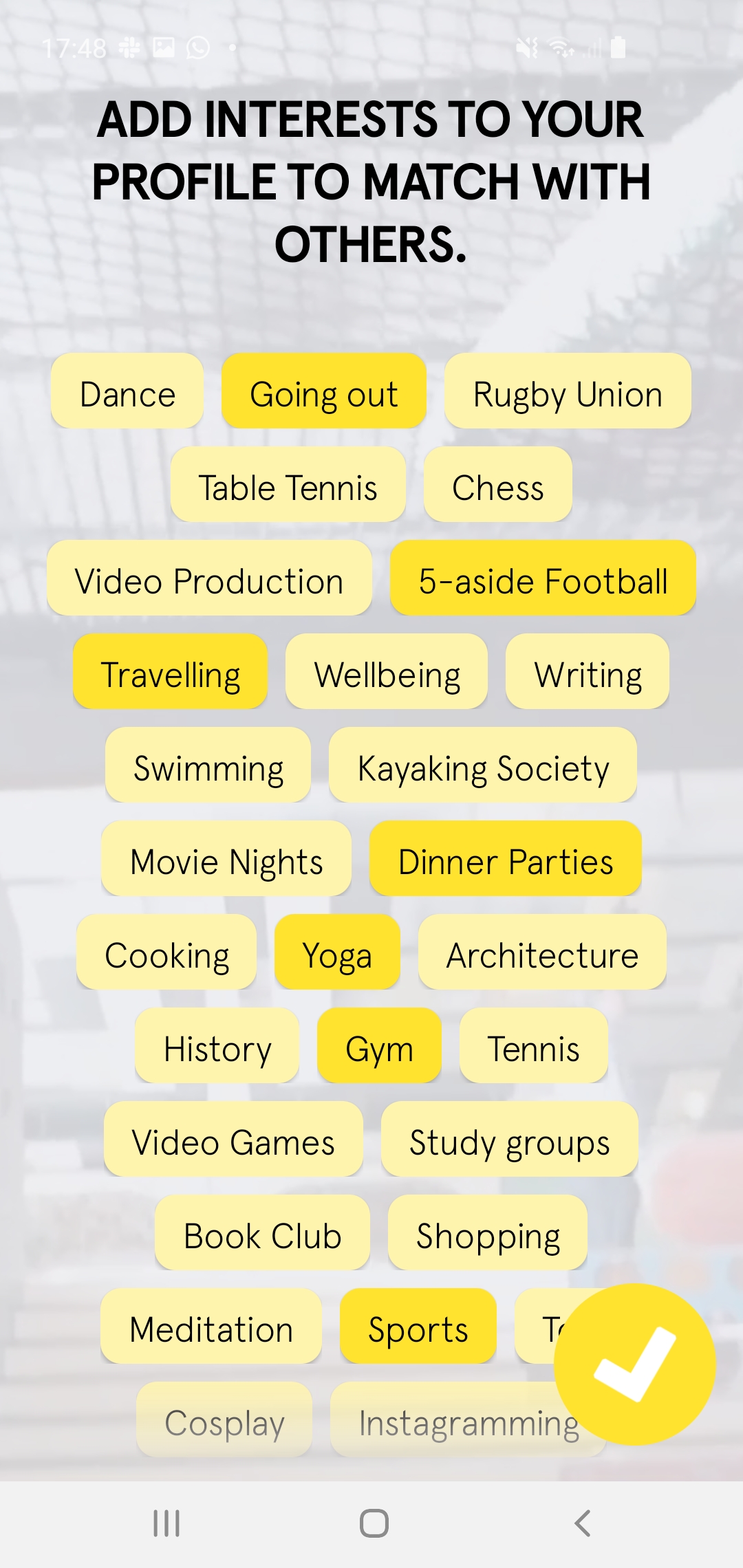Pick the Wellbeing chip

tap(387, 675)
